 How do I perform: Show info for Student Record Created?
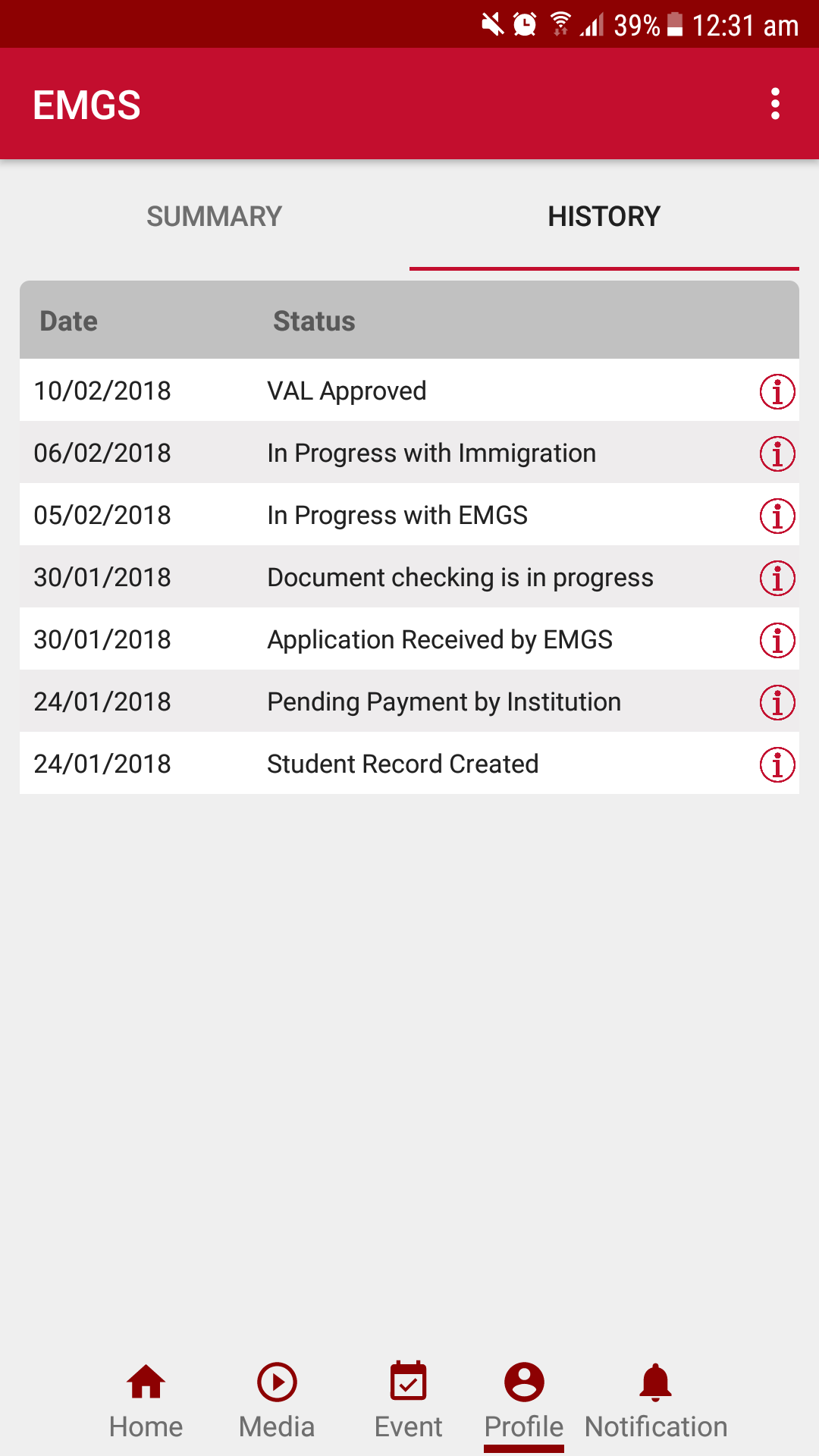click(x=777, y=764)
